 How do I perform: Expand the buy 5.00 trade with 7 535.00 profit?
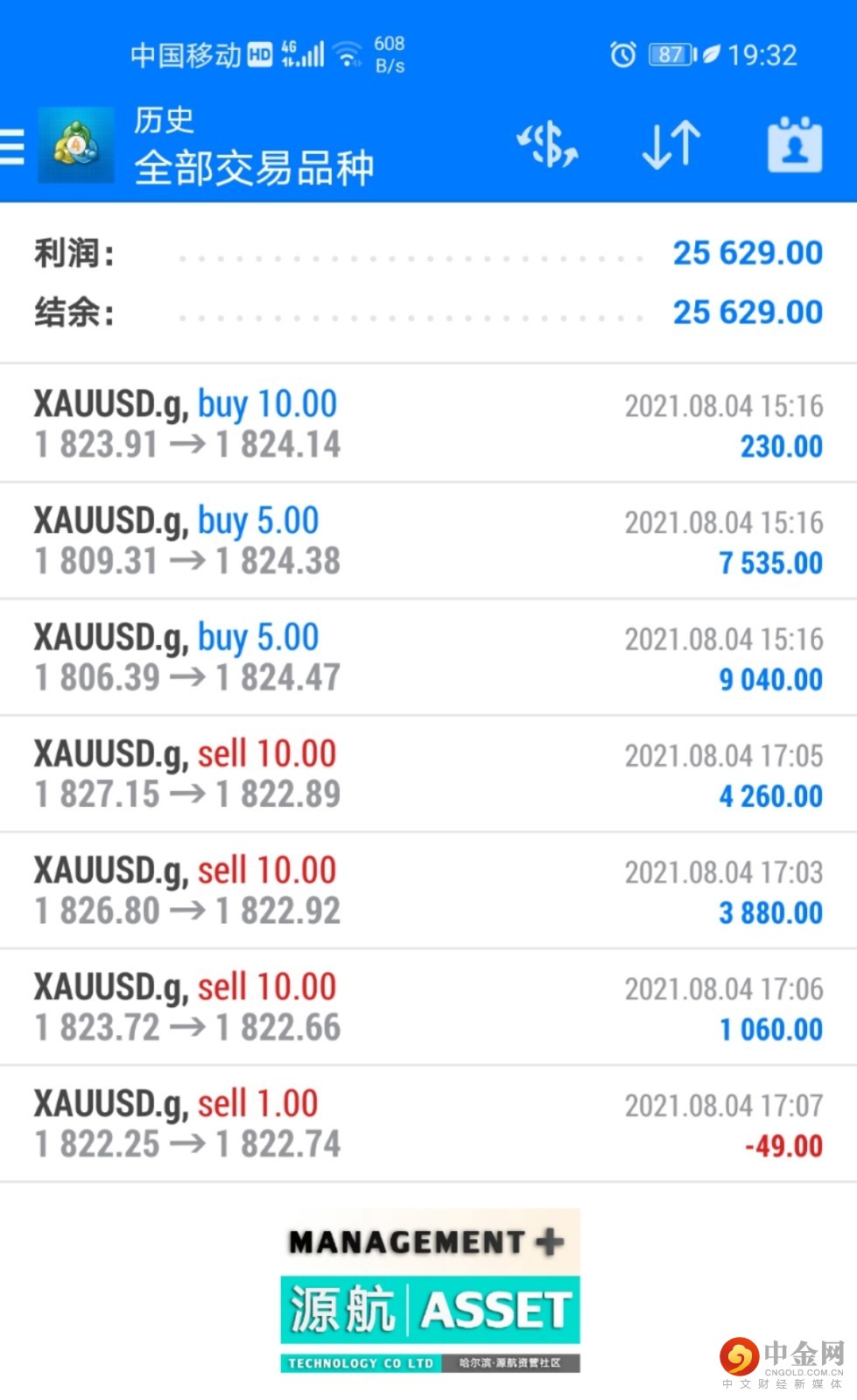pos(428,541)
